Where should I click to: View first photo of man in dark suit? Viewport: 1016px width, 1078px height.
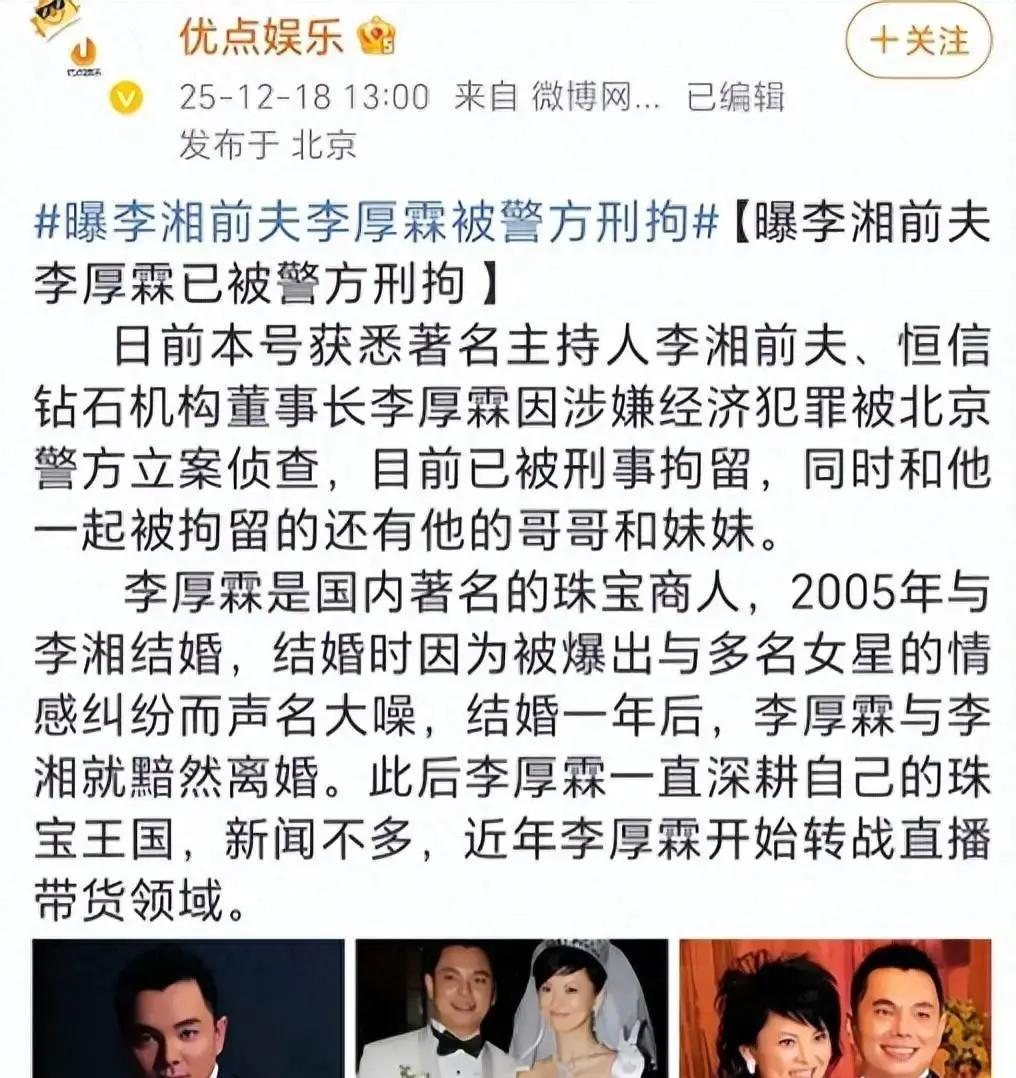click(188, 1008)
